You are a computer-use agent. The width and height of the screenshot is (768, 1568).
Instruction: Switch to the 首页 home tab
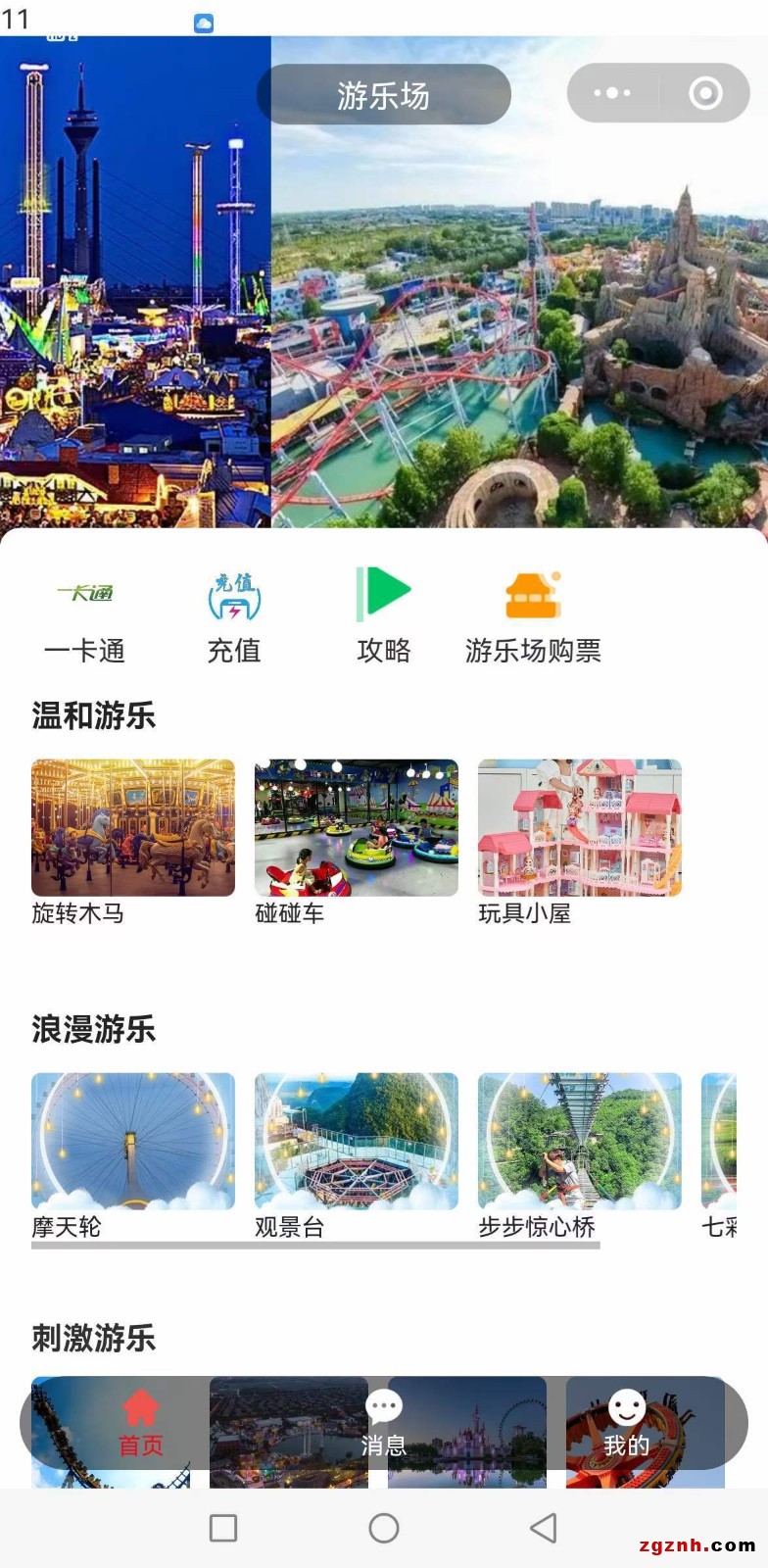(141, 1423)
